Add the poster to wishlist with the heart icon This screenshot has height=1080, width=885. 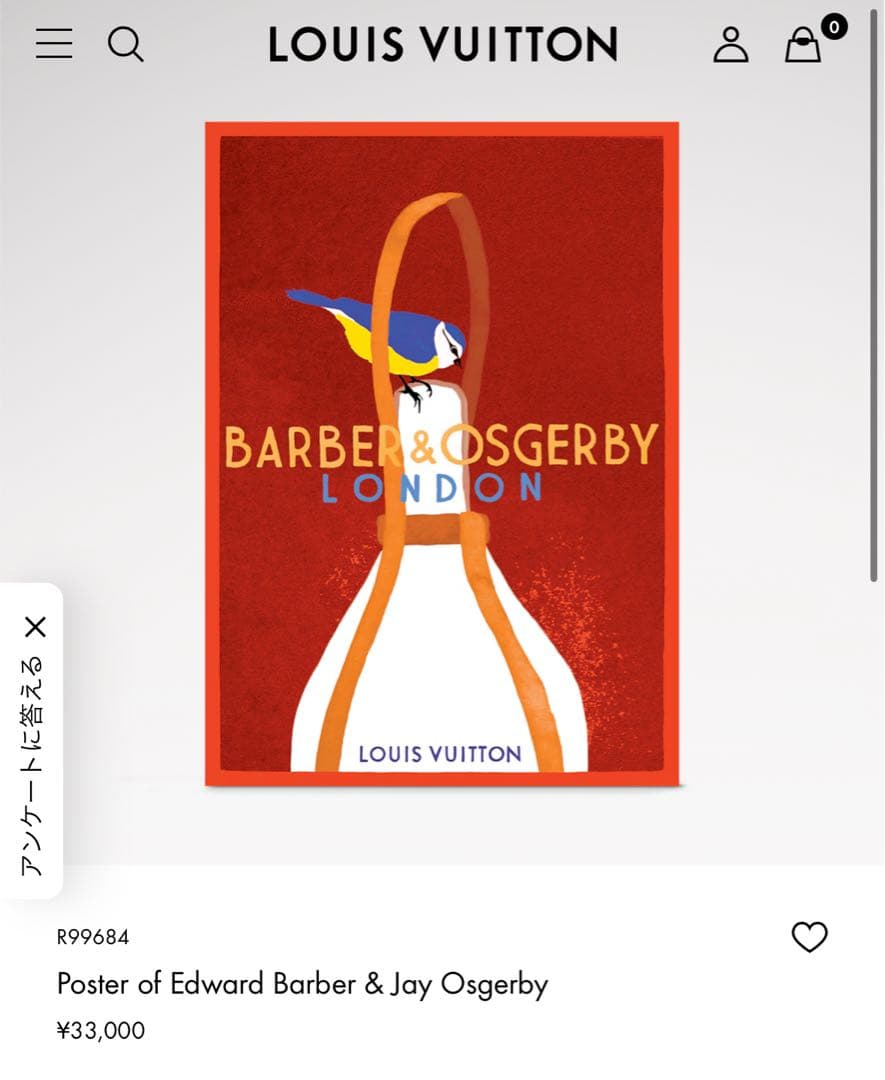click(809, 937)
